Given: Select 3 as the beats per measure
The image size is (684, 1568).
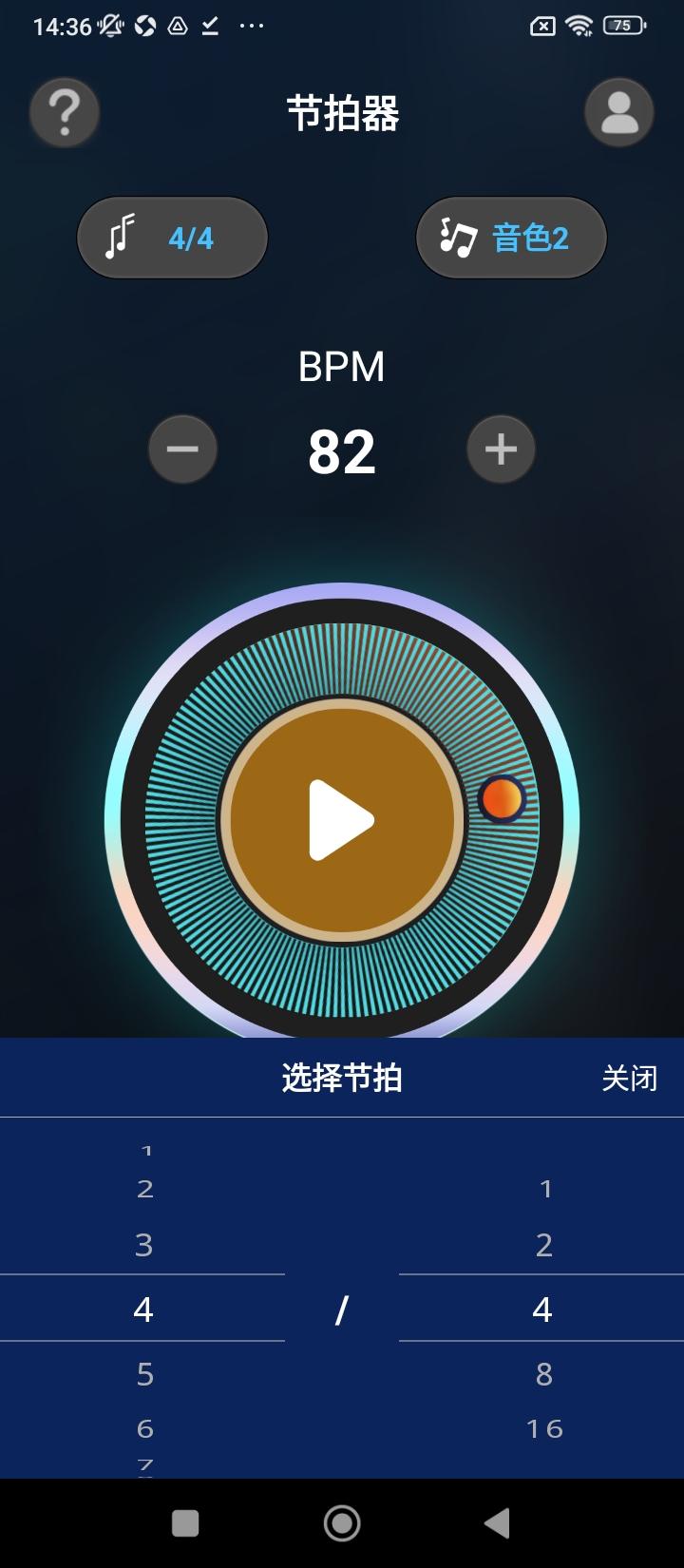Looking at the screenshot, I should tap(142, 1245).
